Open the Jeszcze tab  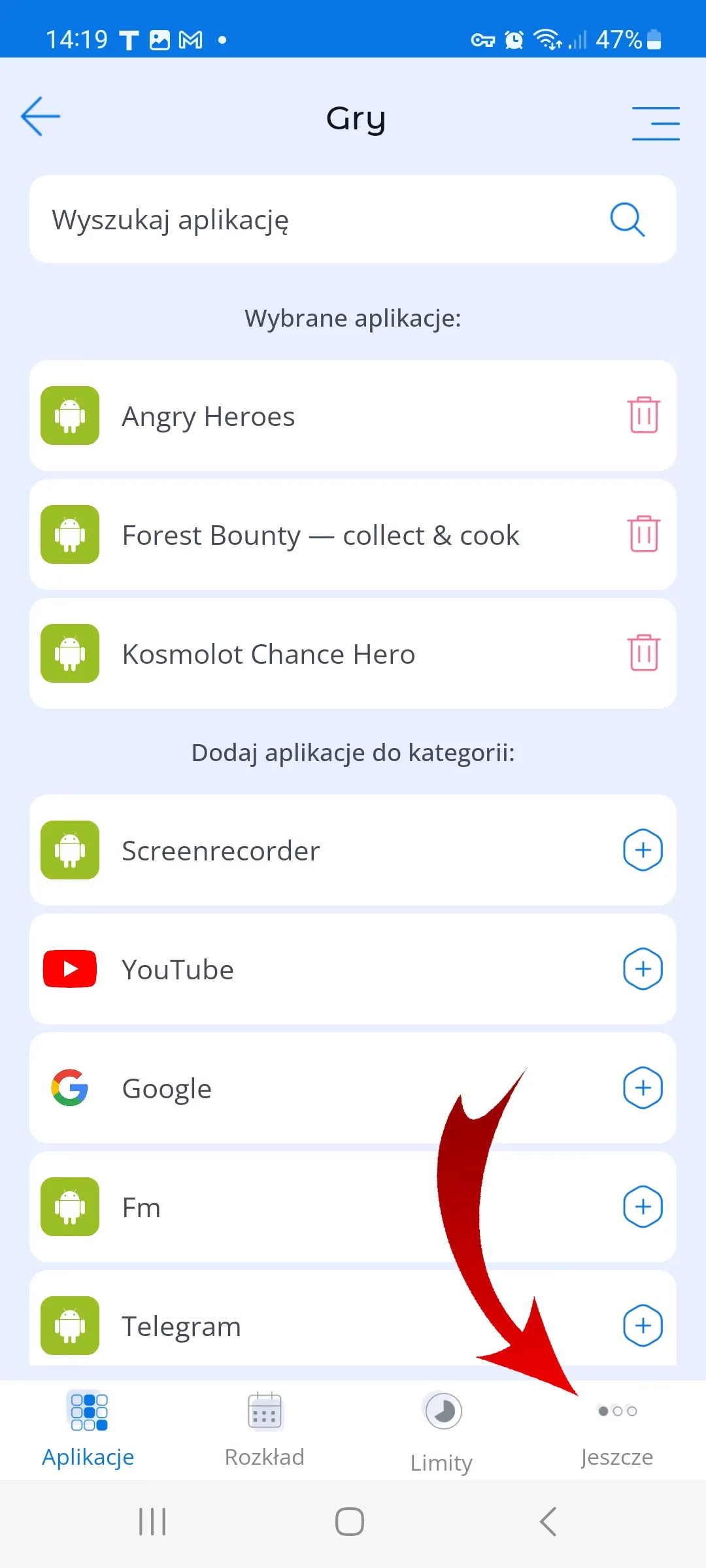point(617,1429)
